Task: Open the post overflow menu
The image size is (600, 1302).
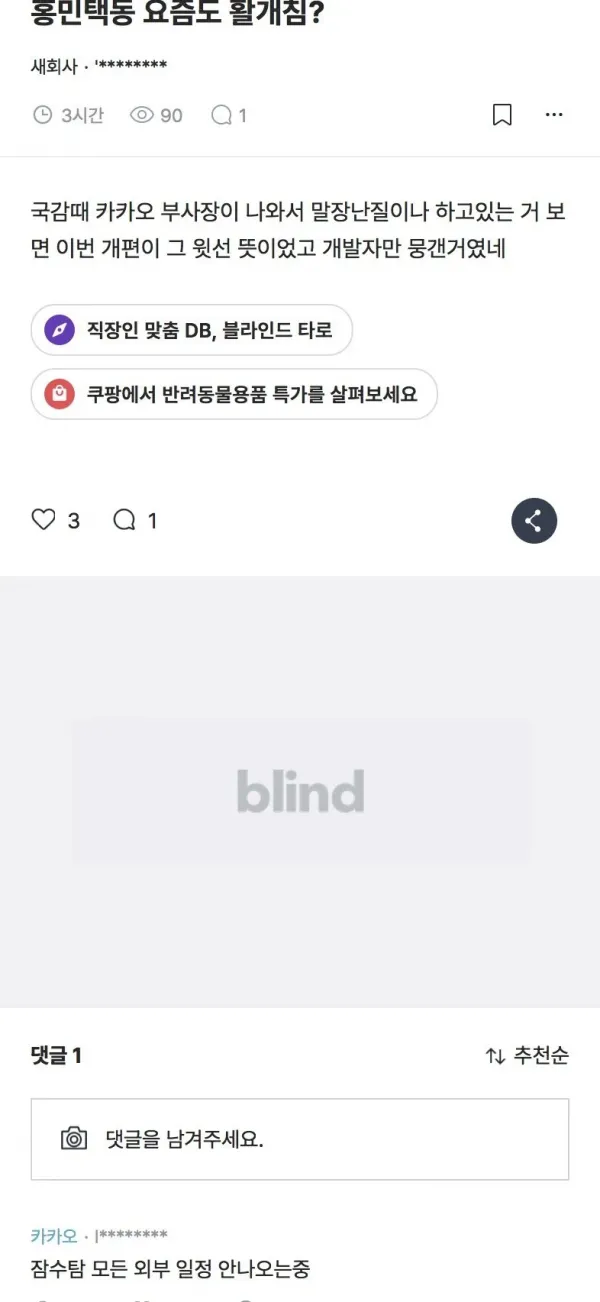Action: point(554,115)
